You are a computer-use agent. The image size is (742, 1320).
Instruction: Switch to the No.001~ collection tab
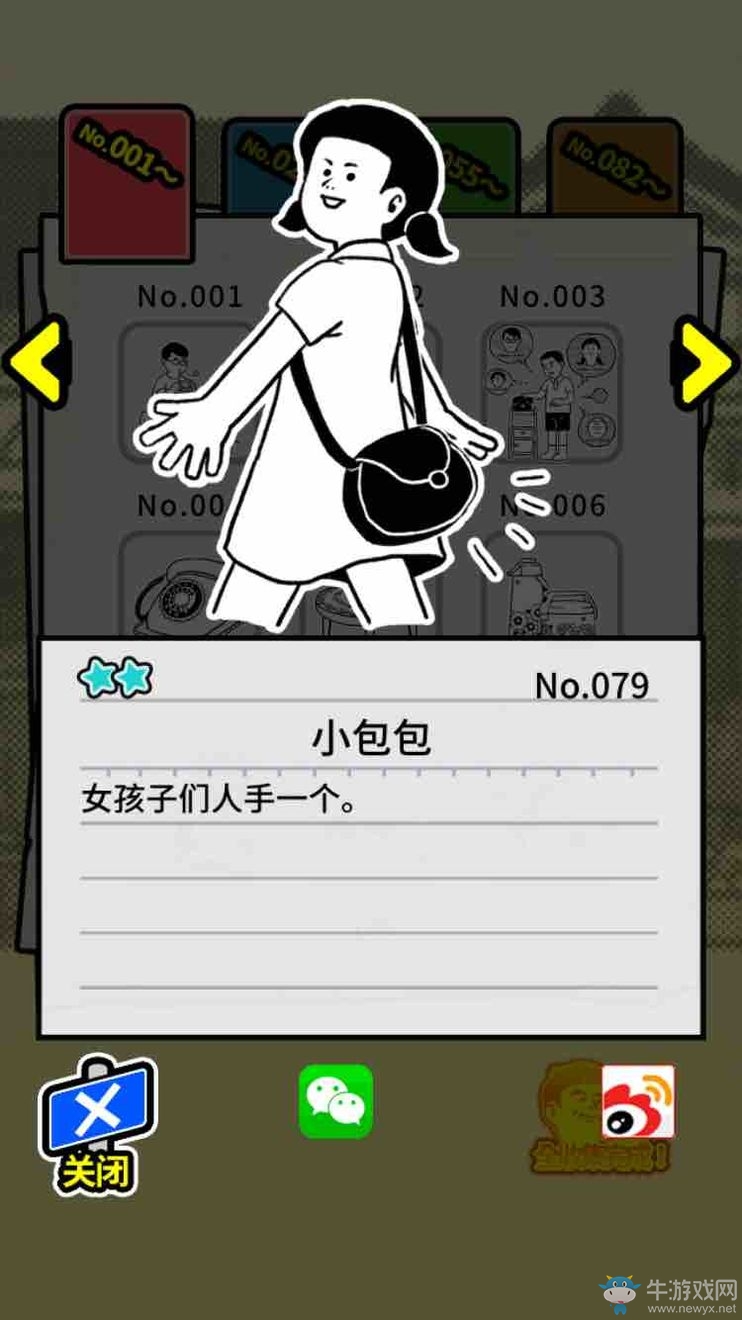pyautogui.click(x=127, y=180)
